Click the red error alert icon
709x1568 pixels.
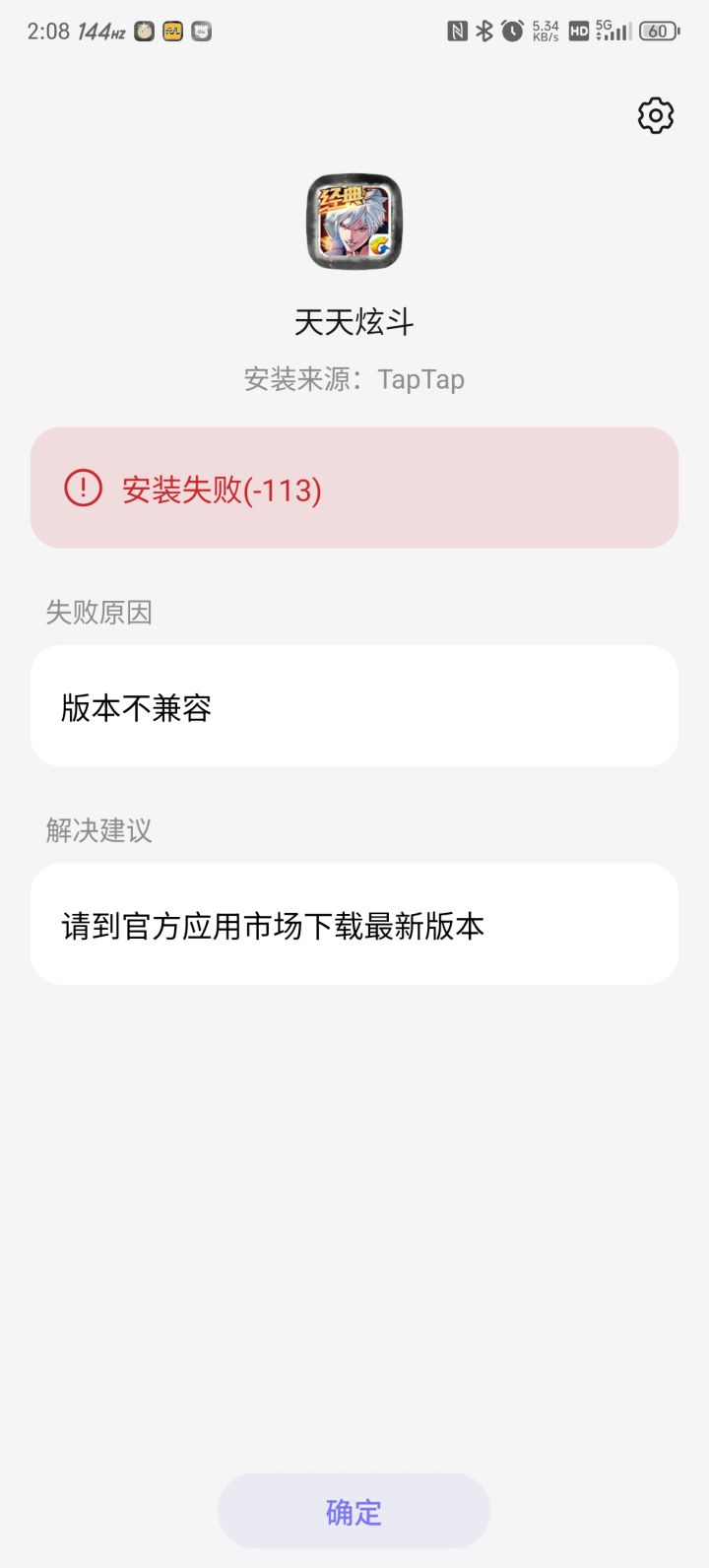(x=84, y=489)
